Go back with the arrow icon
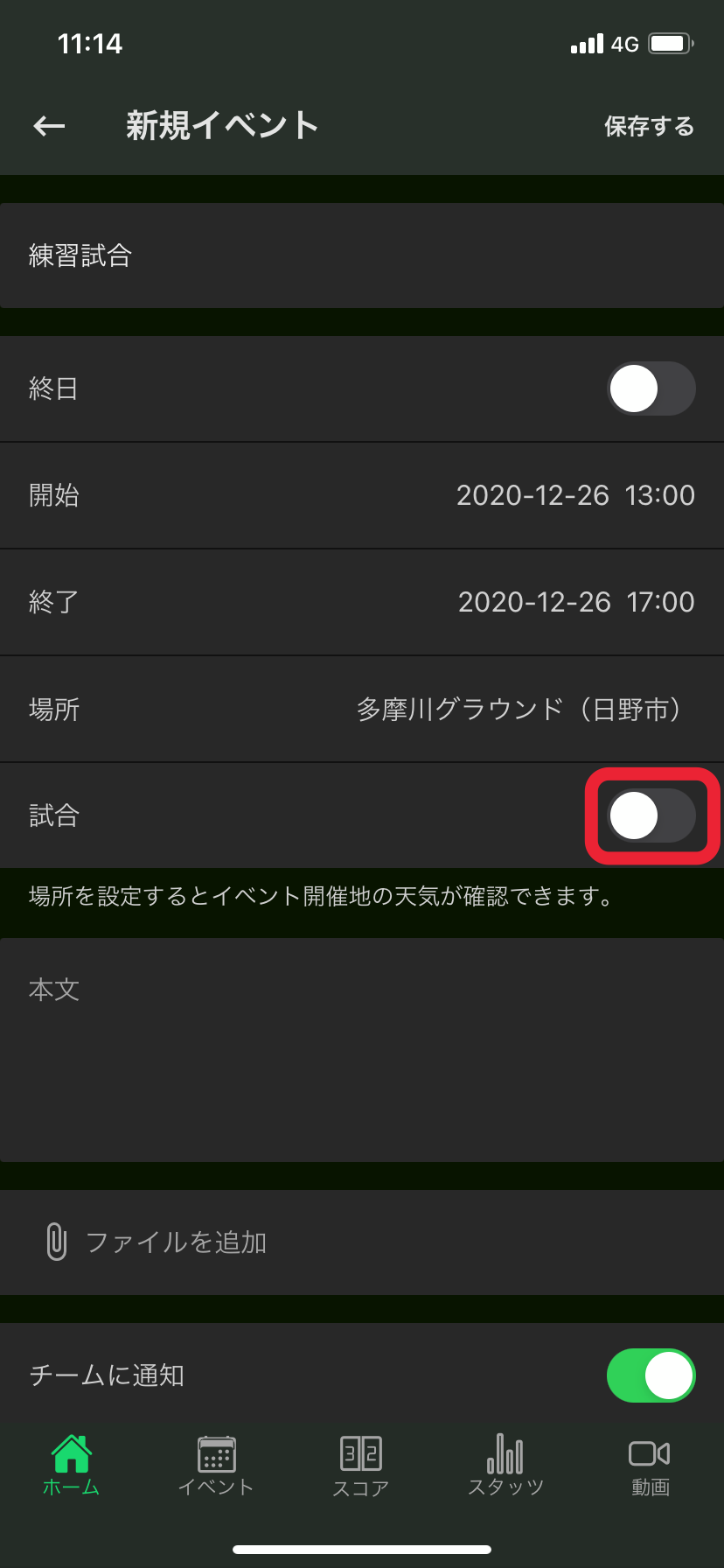 pos(50,127)
